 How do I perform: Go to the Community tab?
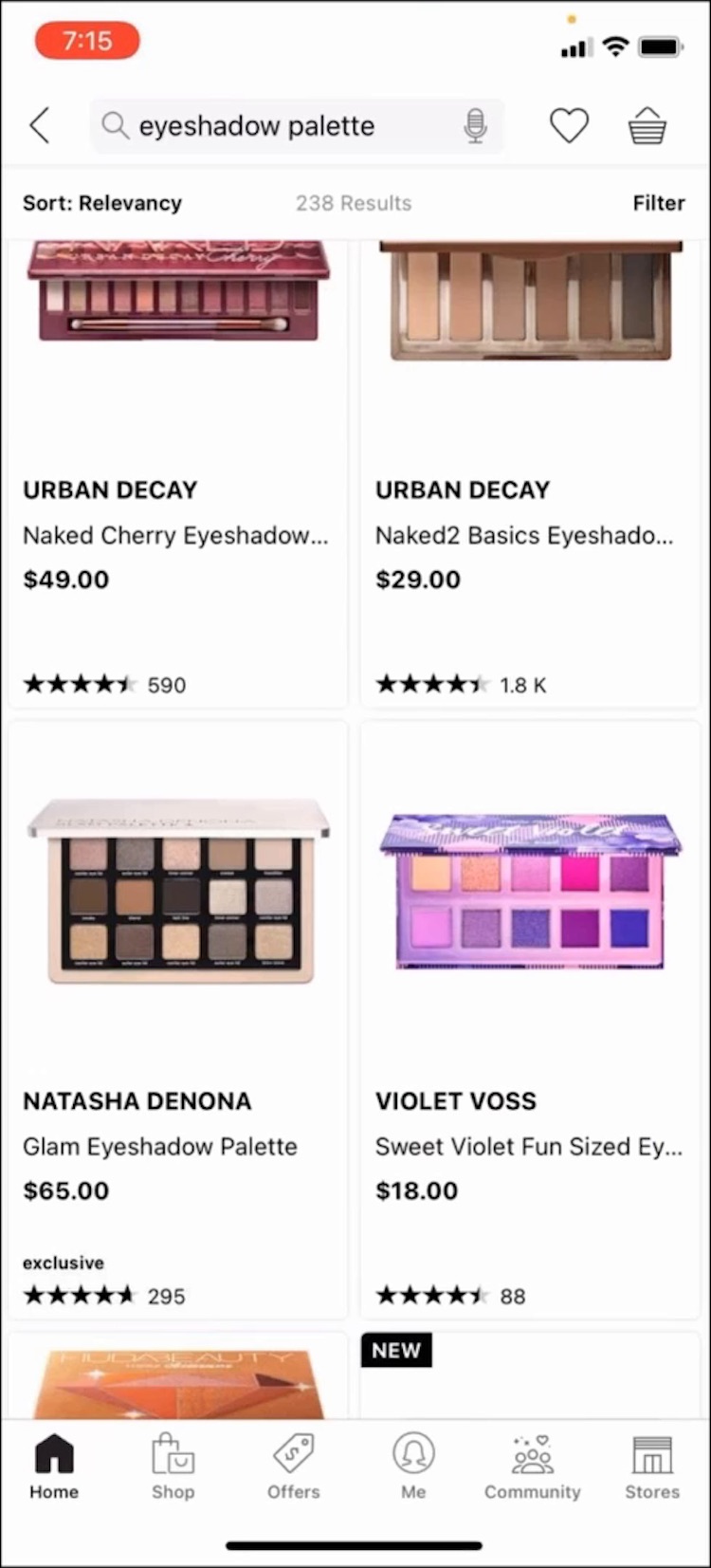tap(532, 1467)
